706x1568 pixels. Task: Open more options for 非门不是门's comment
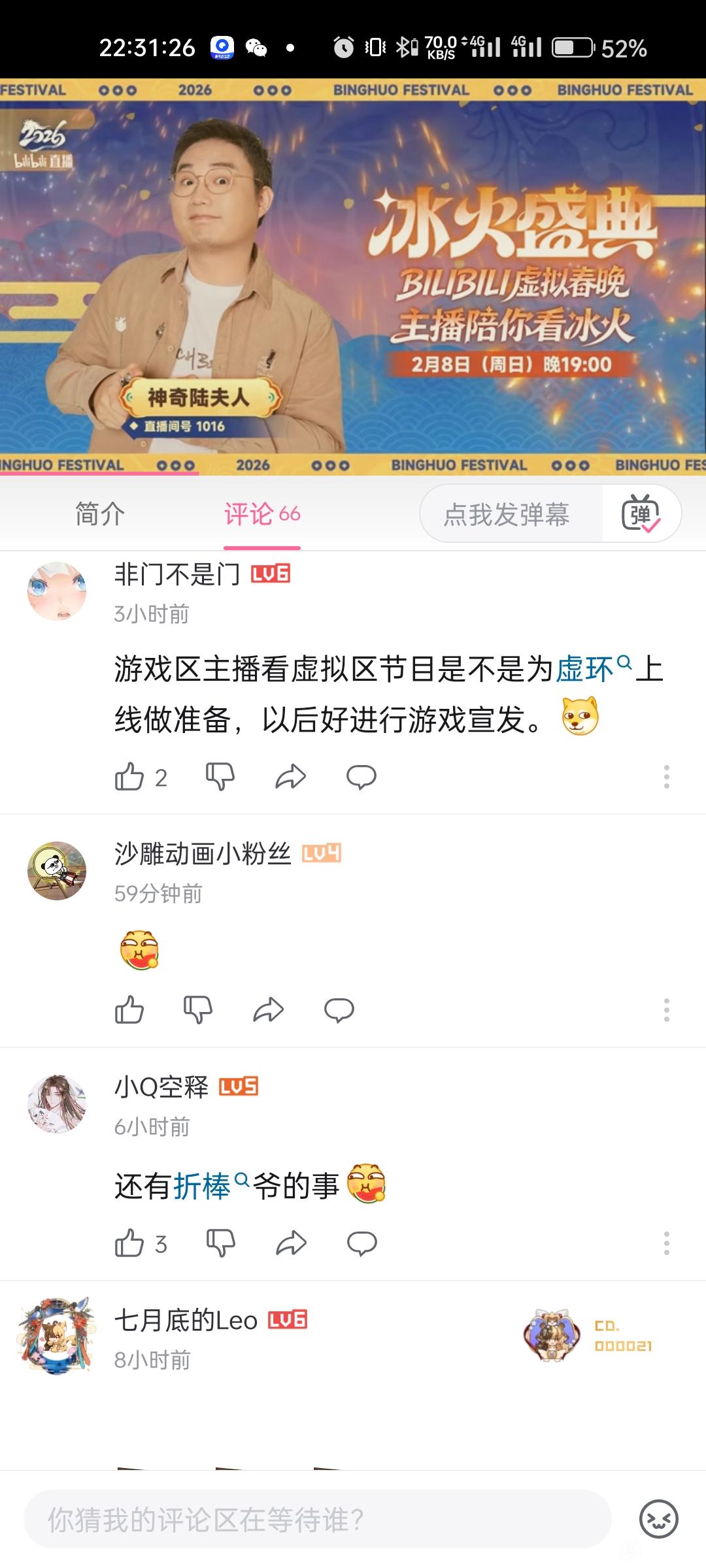(666, 777)
